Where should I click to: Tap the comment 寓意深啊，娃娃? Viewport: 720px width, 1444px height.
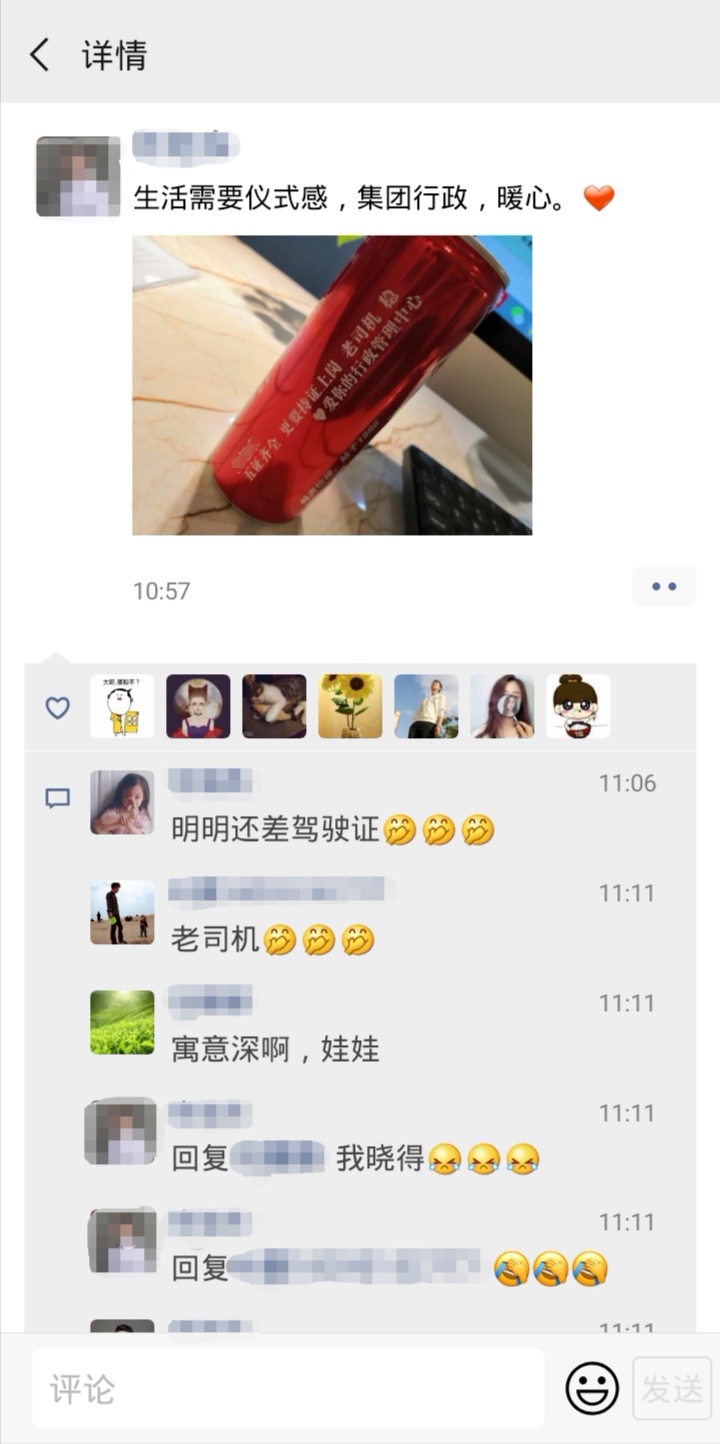[x=276, y=1050]
